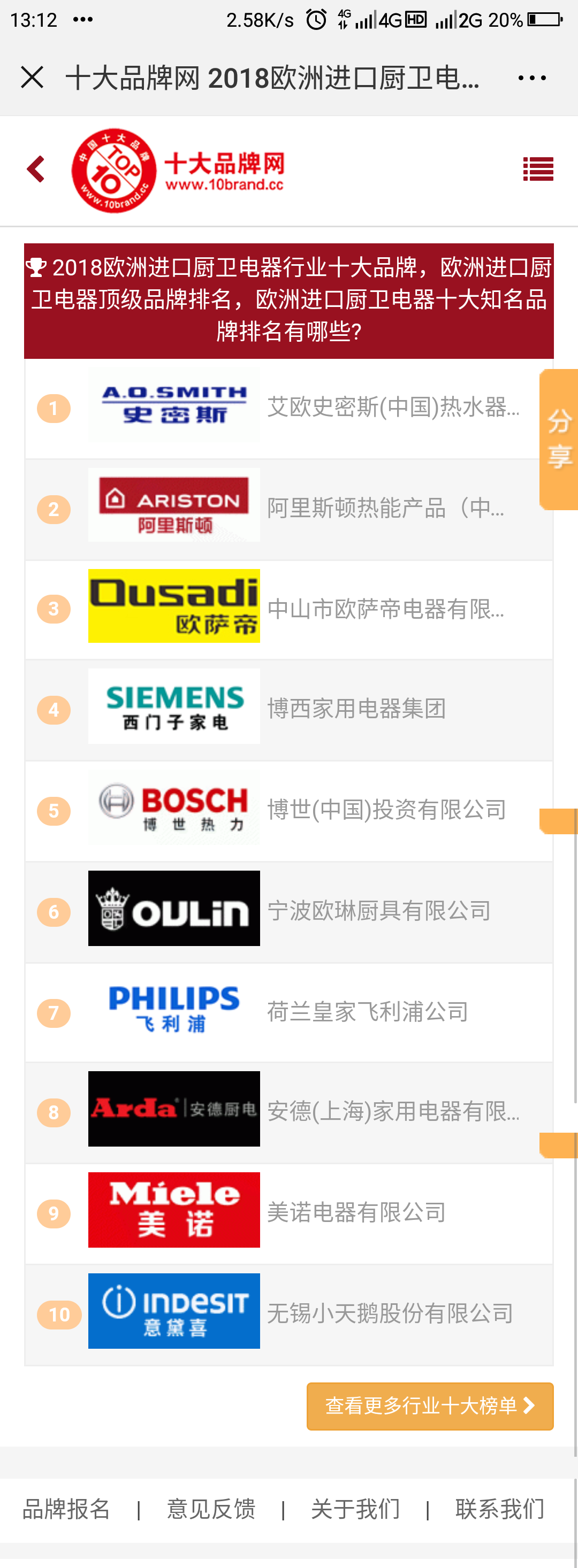
Task: Close the in-app browser page
Action: coord(32,78)
